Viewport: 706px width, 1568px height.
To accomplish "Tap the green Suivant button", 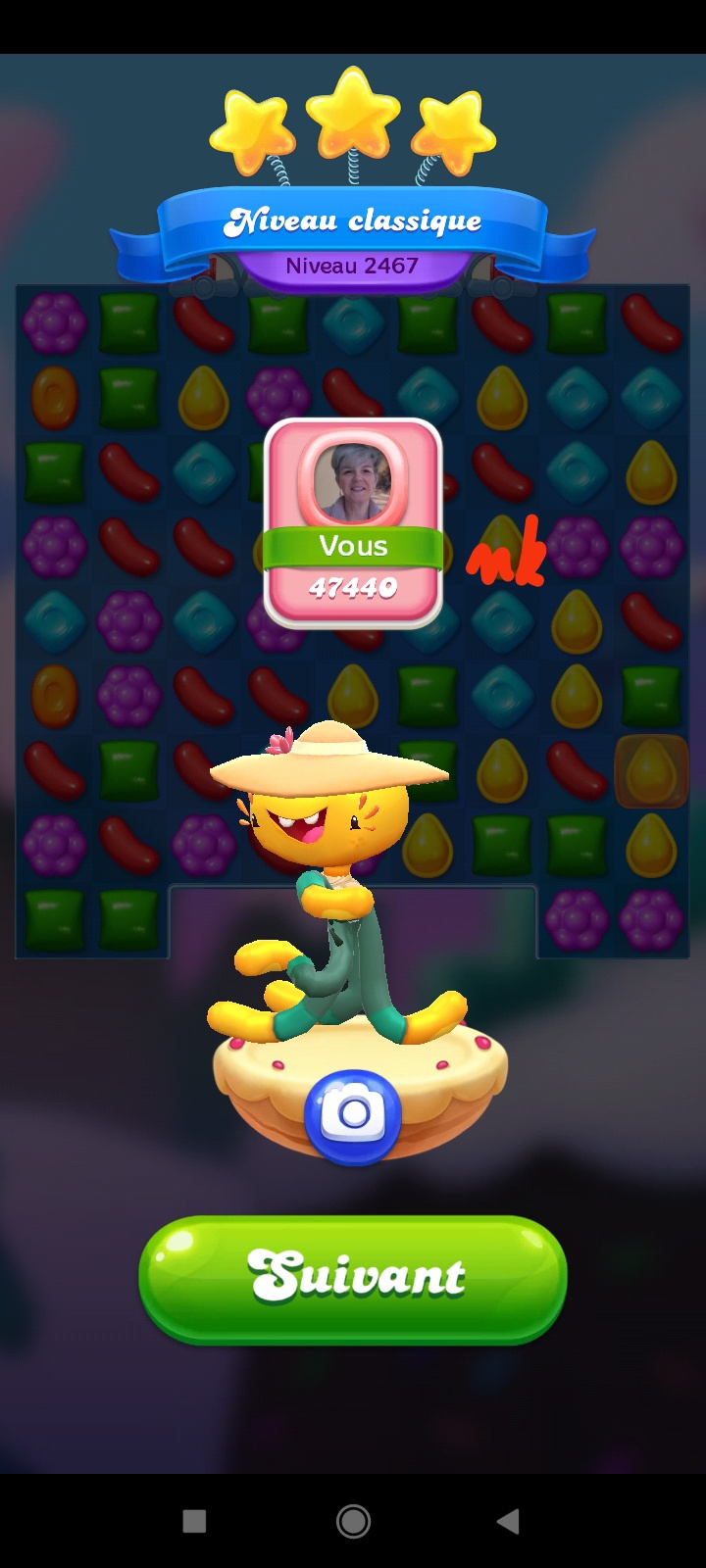I will [x=353, y=1277].
